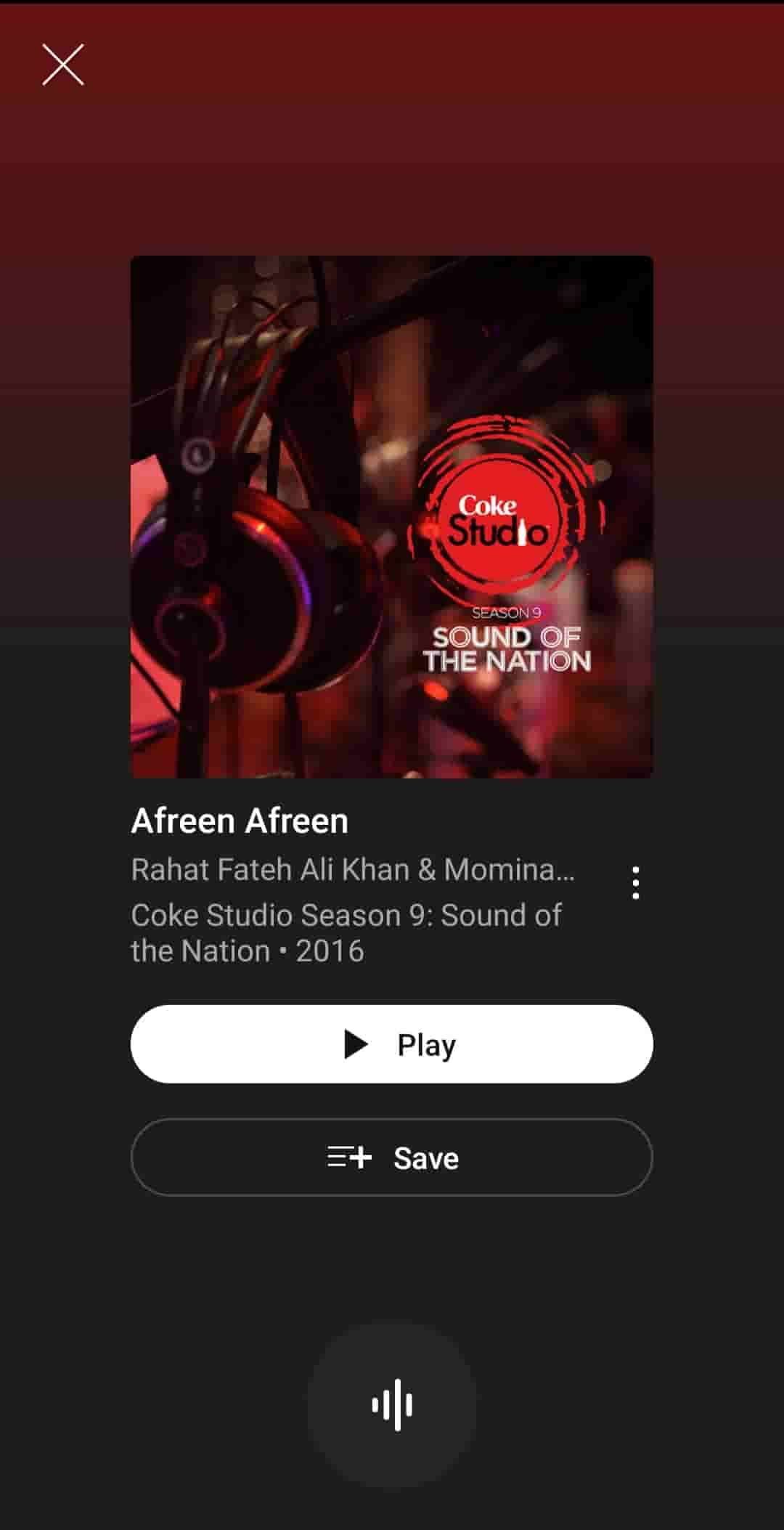The image size is (784, 1530).
Task: Open the Coke Studio Season 9 album cover
Action: tap(391, 517)
